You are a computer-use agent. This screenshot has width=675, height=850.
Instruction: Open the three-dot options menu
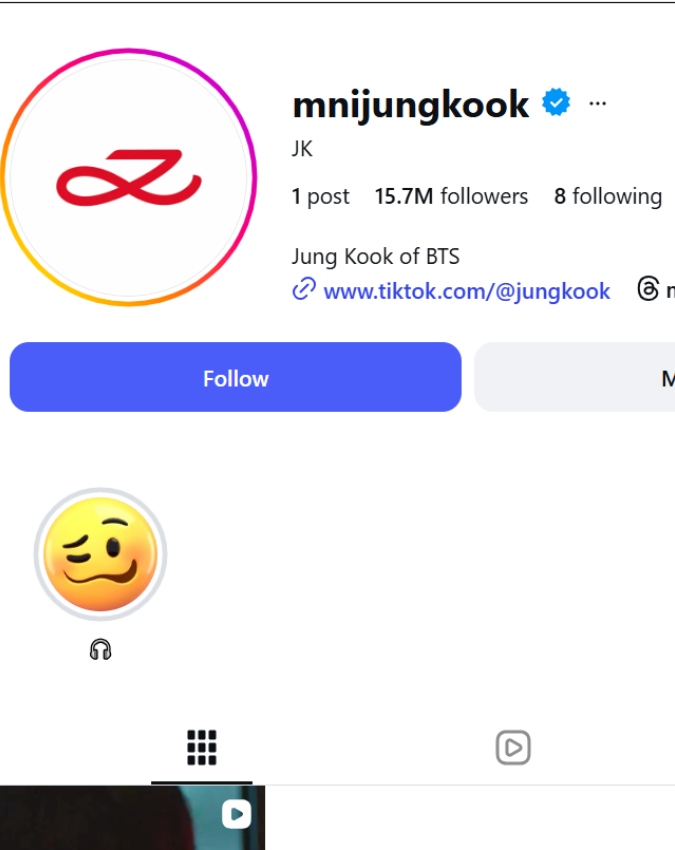point(598,103)
